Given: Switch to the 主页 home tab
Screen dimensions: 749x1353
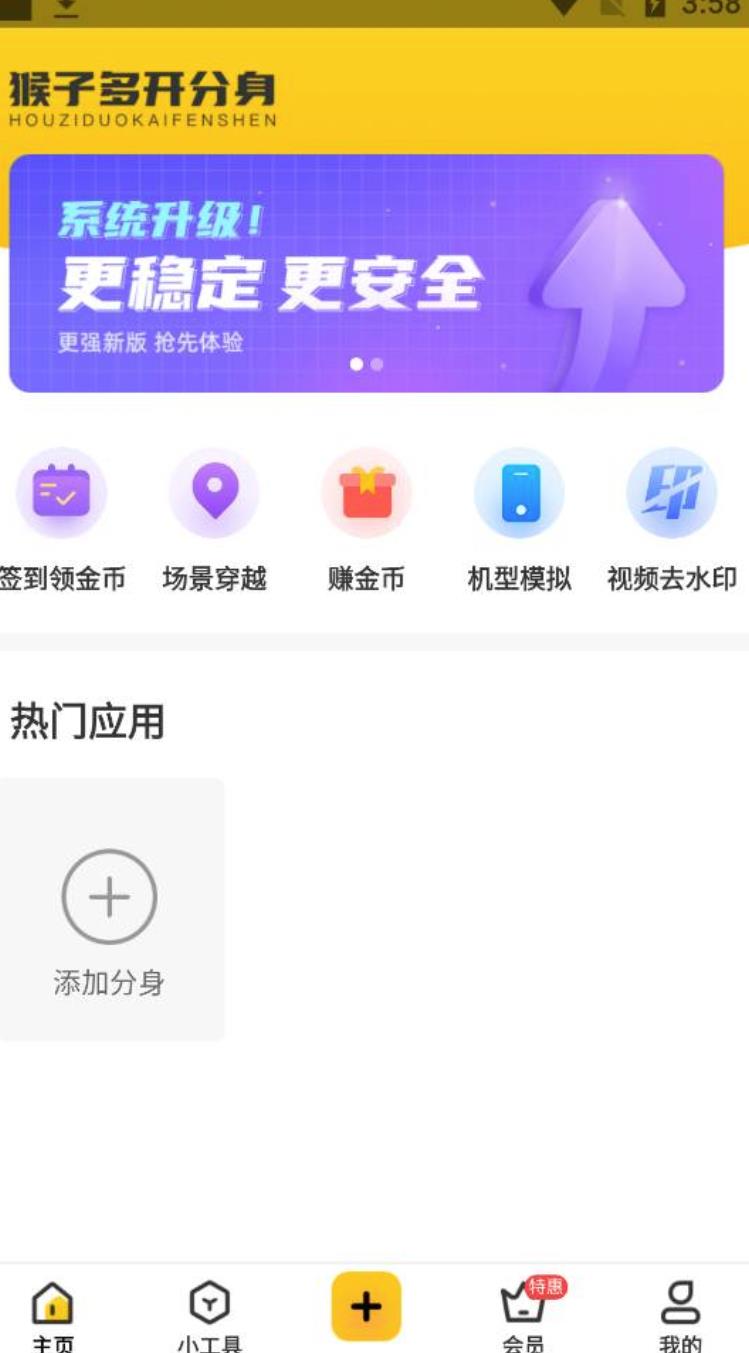Looking at the screenshot, I should tap(53, 1315).
